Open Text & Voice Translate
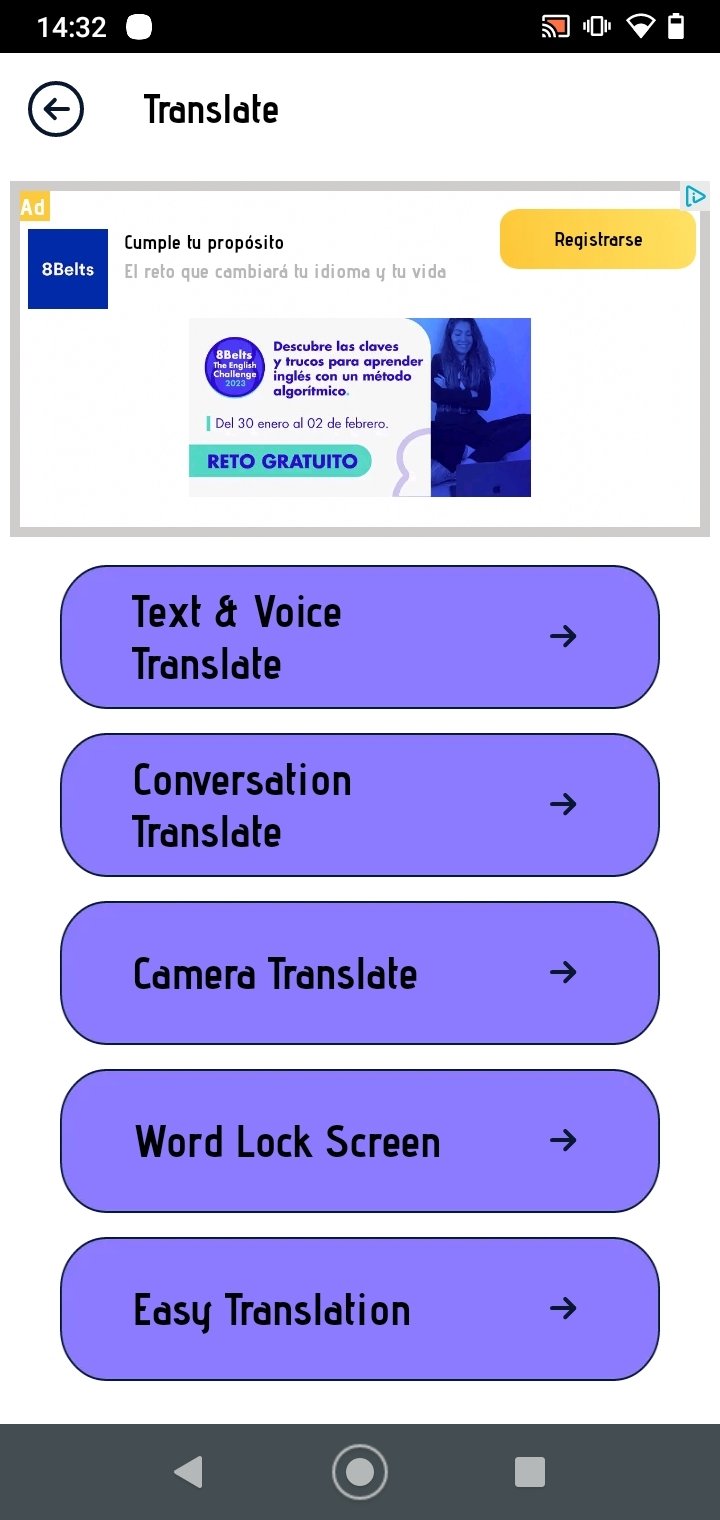 point(360,637)
